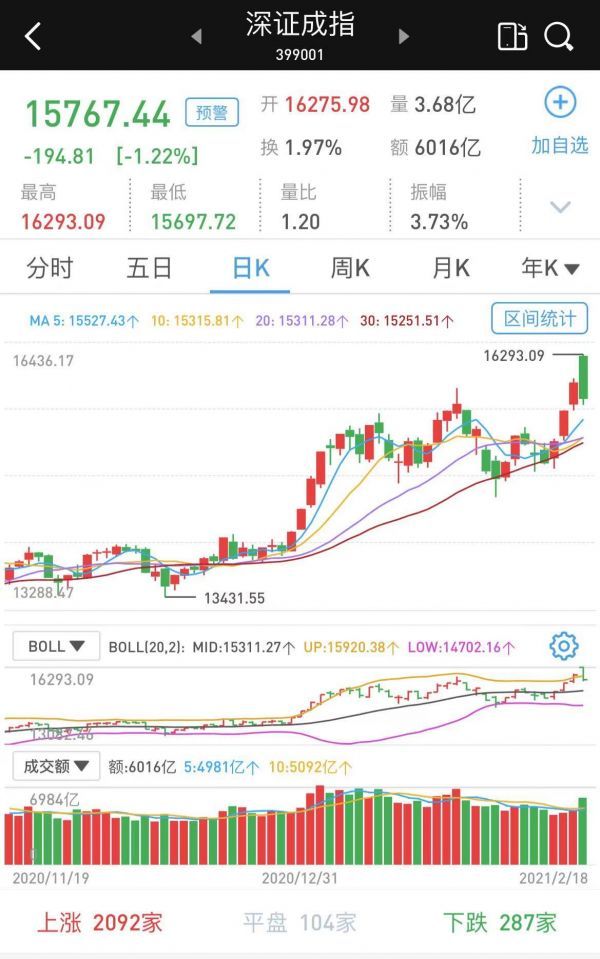The height and width of the screenshot is (959, 600).
Task: View 上涨 2092家 rising stocks
Action: (100, 922)
